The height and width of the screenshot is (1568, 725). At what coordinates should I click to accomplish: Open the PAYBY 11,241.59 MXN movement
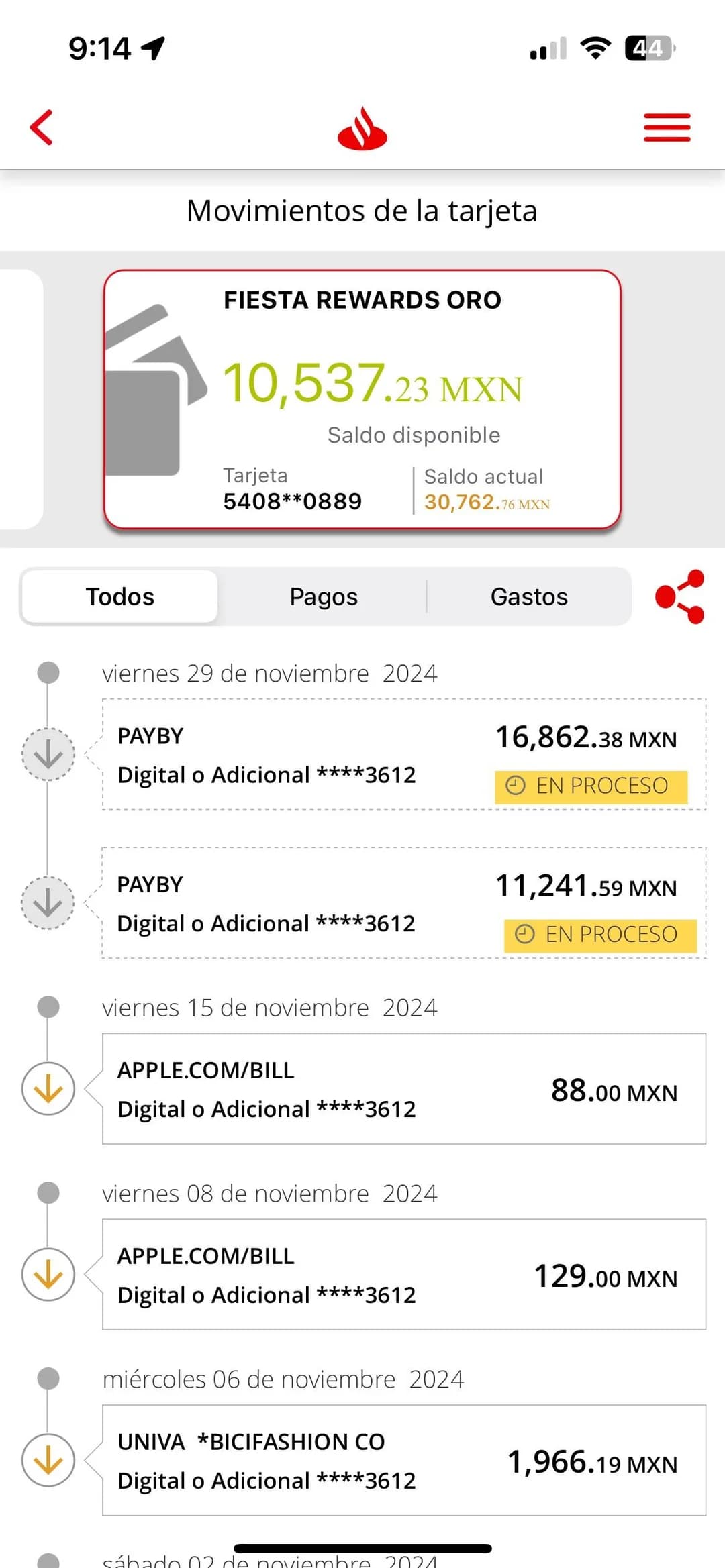[403, 903]
